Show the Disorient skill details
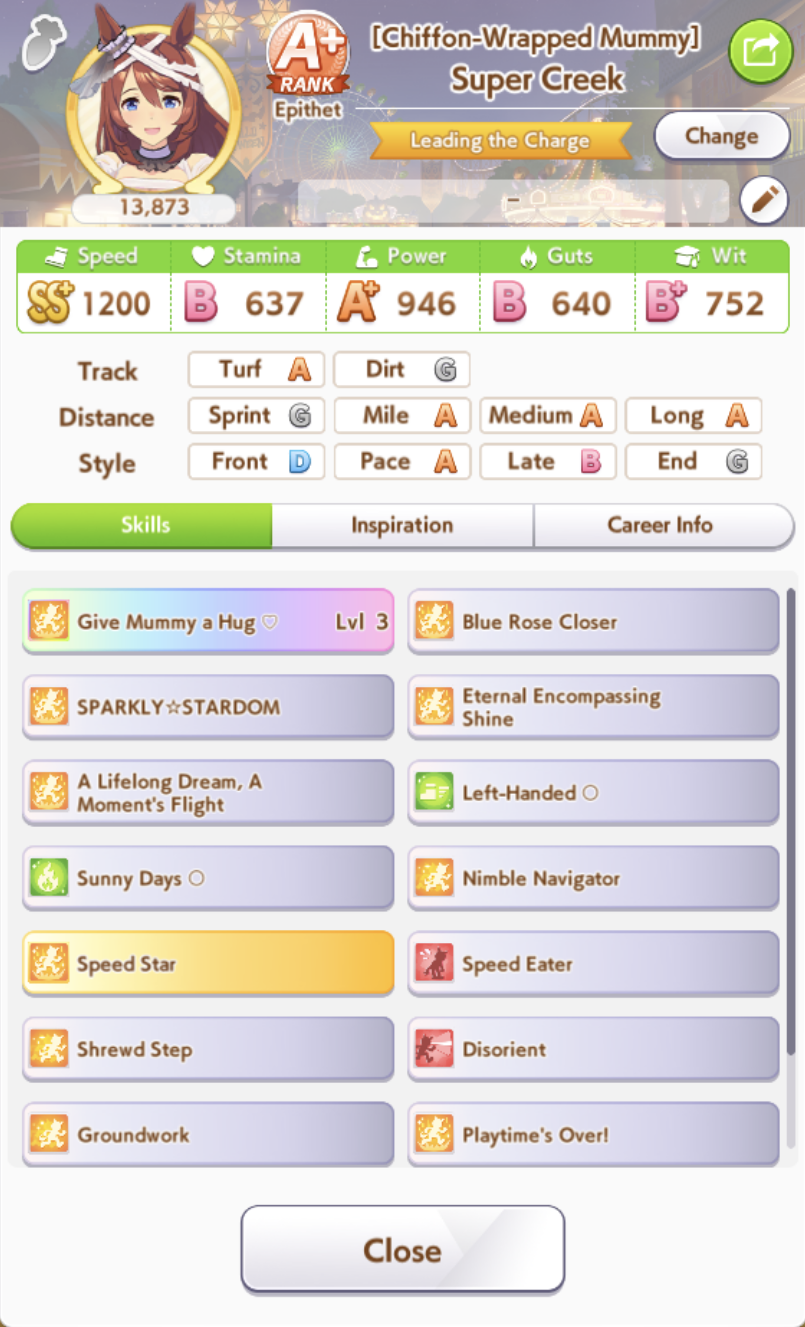Screen dimensions: 805x1327 [x=593, y=1050]
